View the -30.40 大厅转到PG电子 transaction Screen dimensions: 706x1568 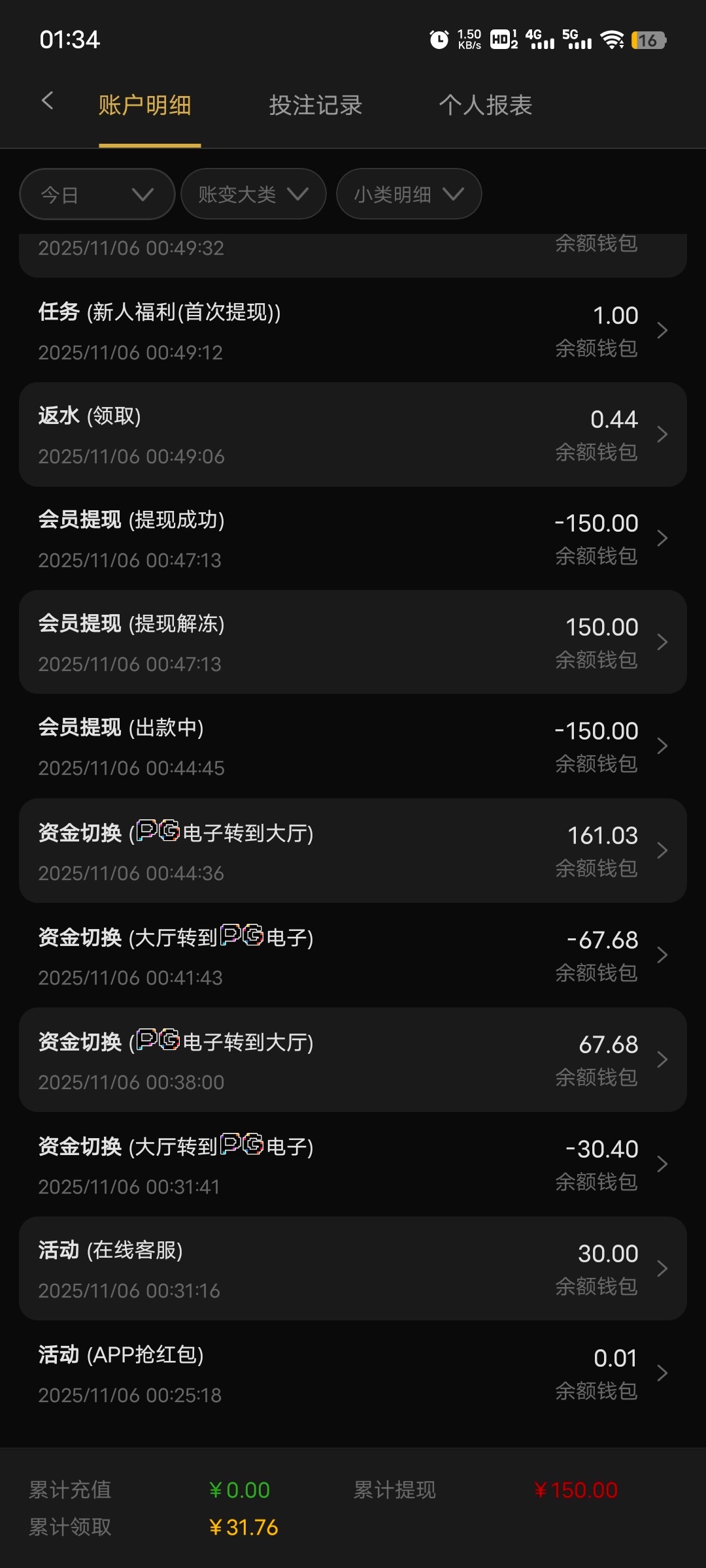pyautogui.click(x=353, y=1164)
